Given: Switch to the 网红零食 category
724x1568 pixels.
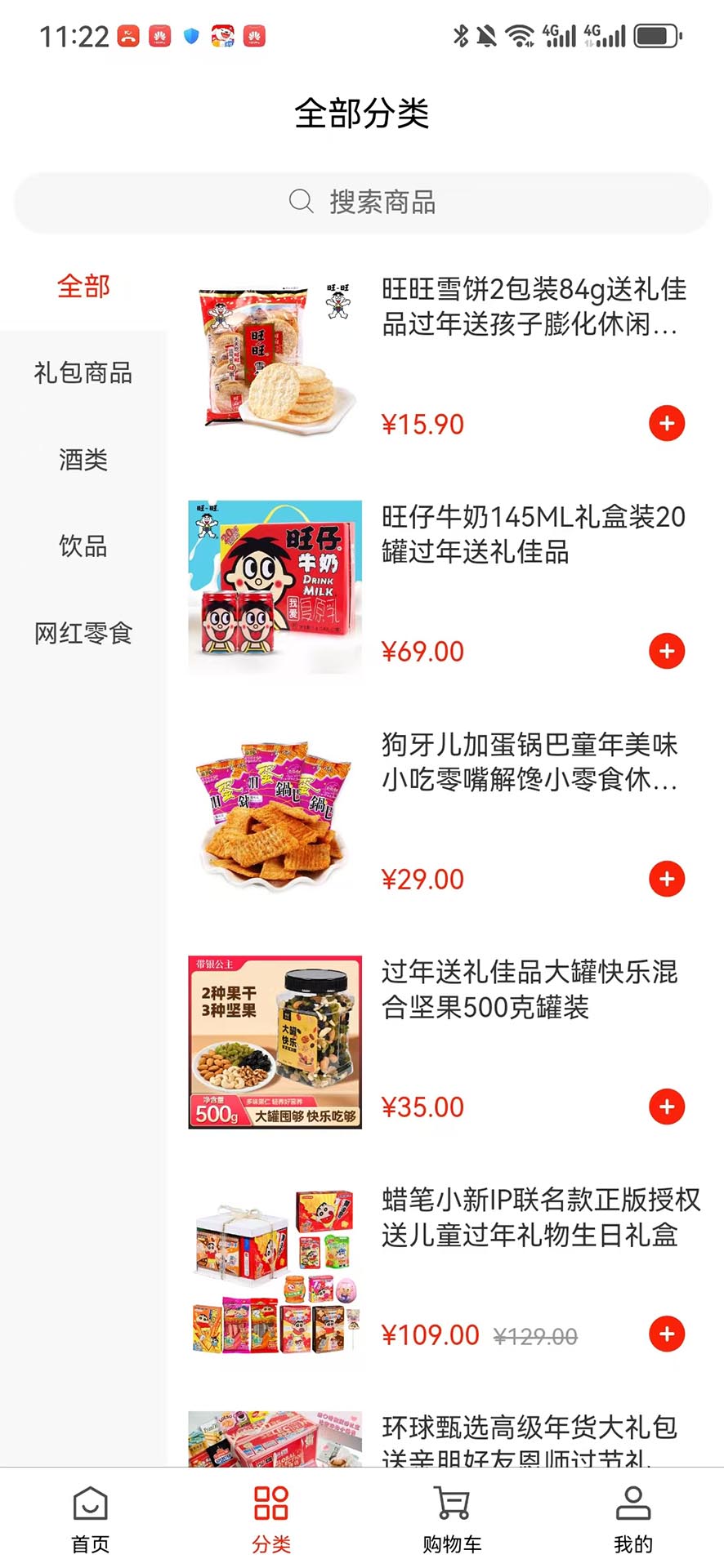Looking at the screenshot, I should tap(82, 633).
